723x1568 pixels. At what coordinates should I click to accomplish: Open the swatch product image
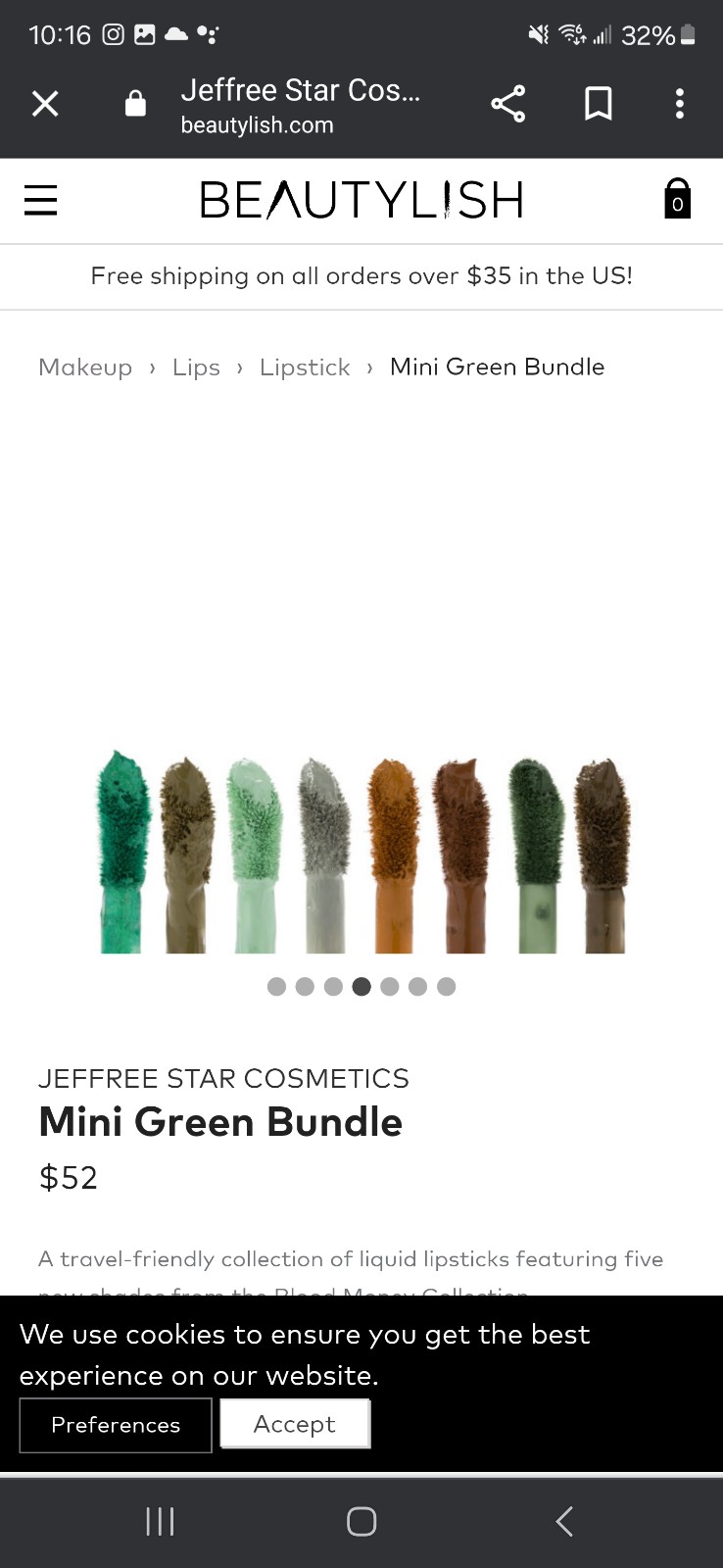point(361,852)
